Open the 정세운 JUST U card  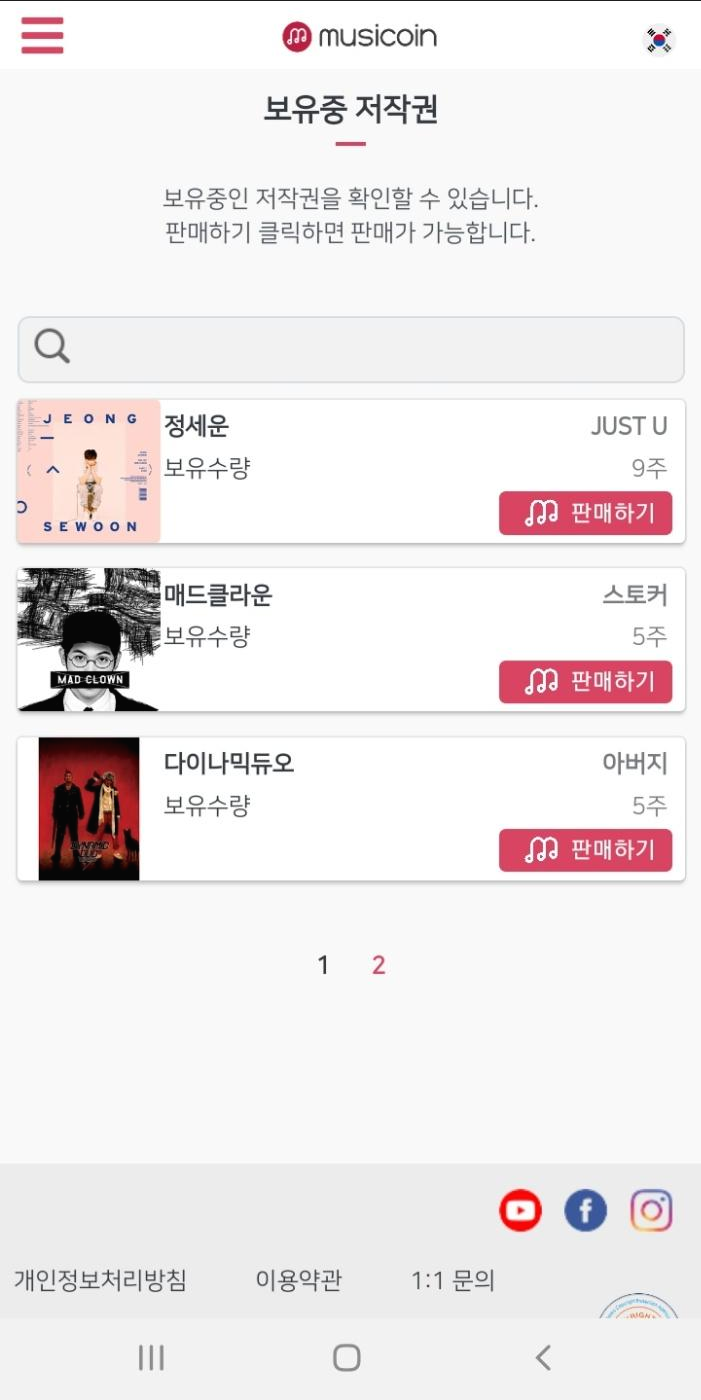pos(351,471)
